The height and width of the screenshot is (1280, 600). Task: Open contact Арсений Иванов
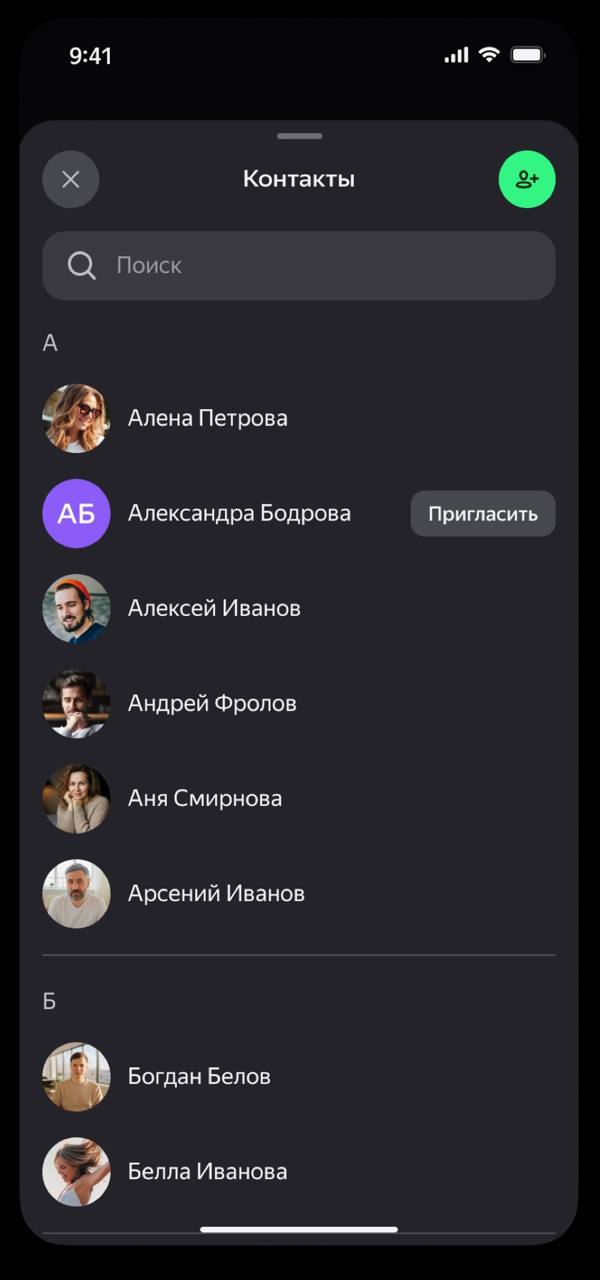tap(216, 893)
